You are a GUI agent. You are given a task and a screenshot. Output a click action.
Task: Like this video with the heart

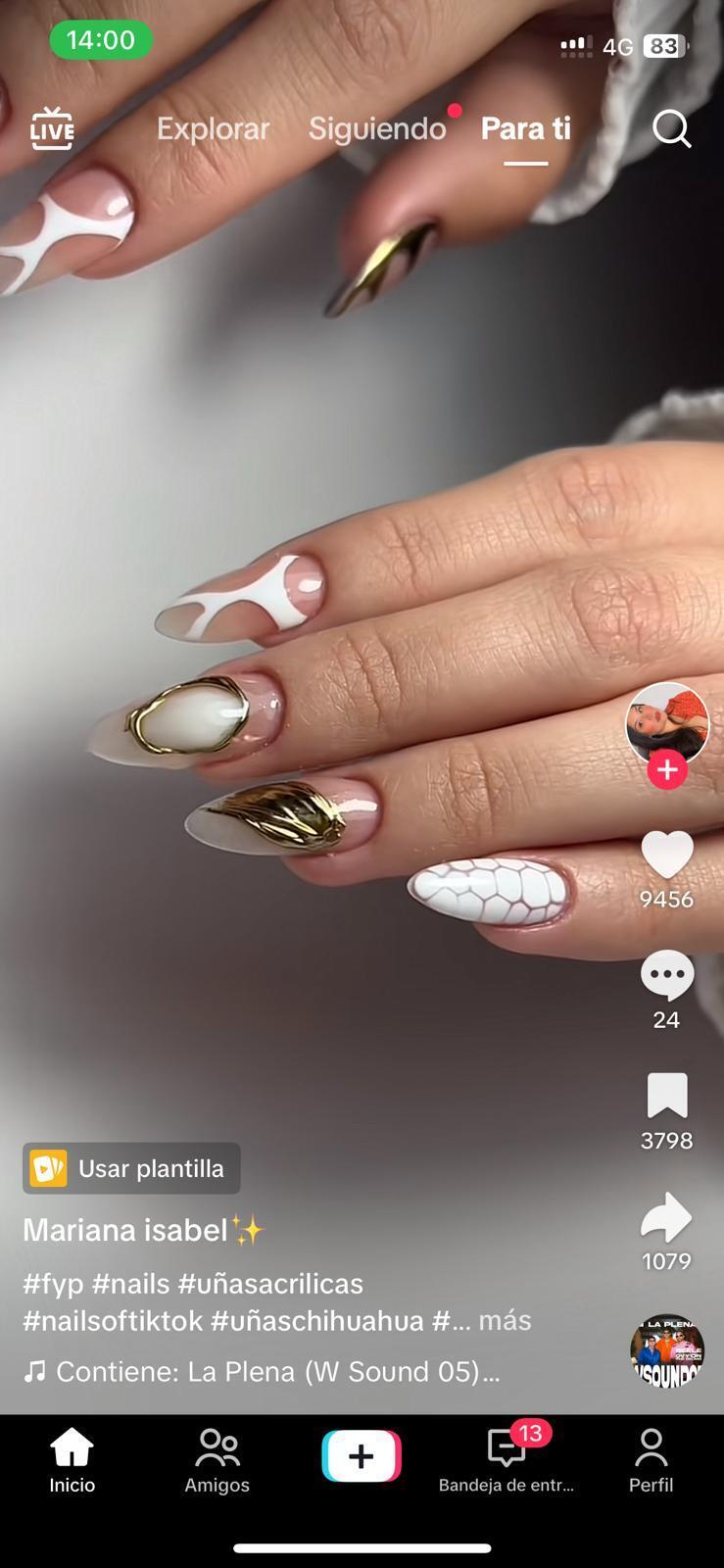666,855
